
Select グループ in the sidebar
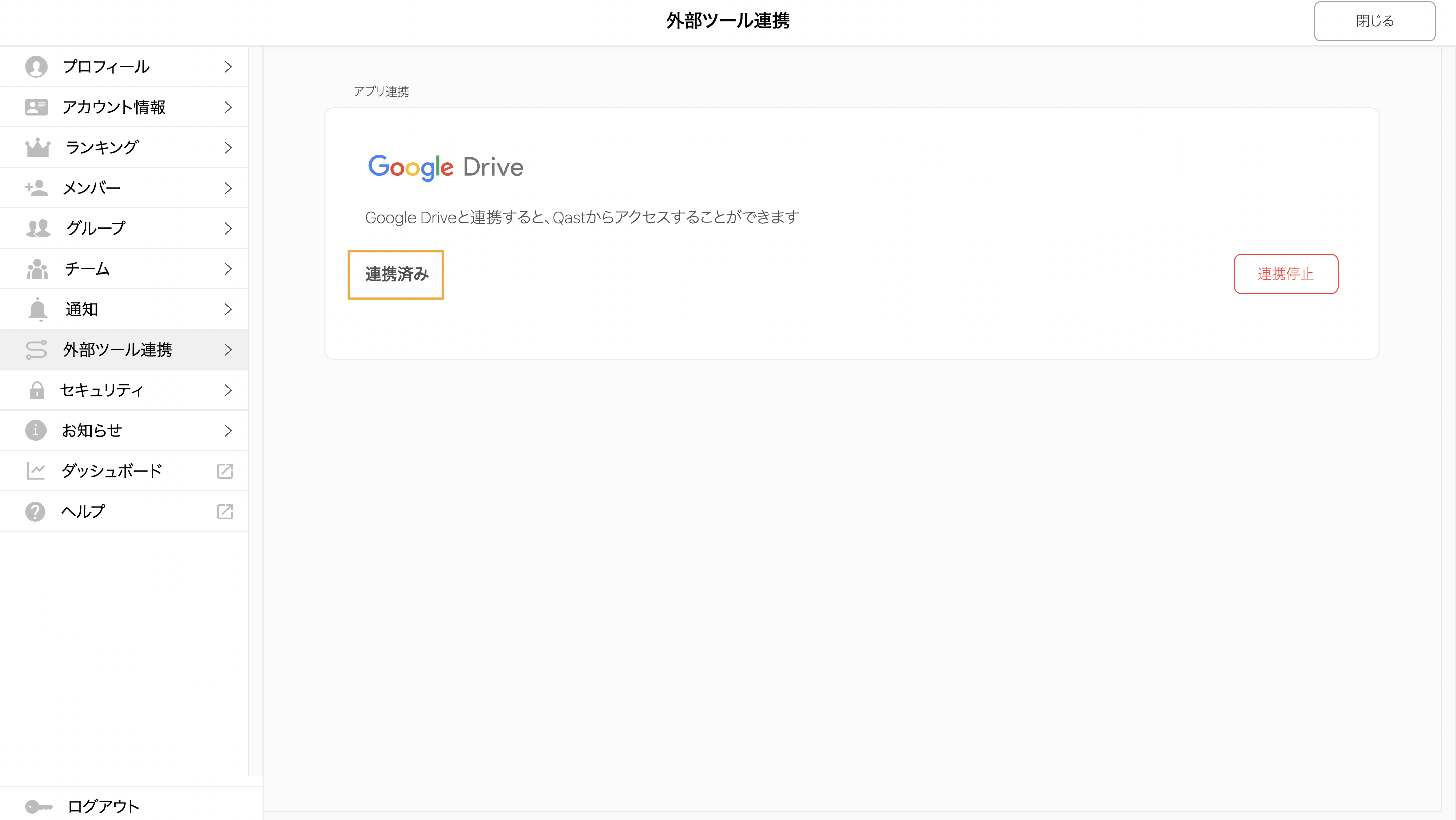pyautogui.click(x=124, y=229)
